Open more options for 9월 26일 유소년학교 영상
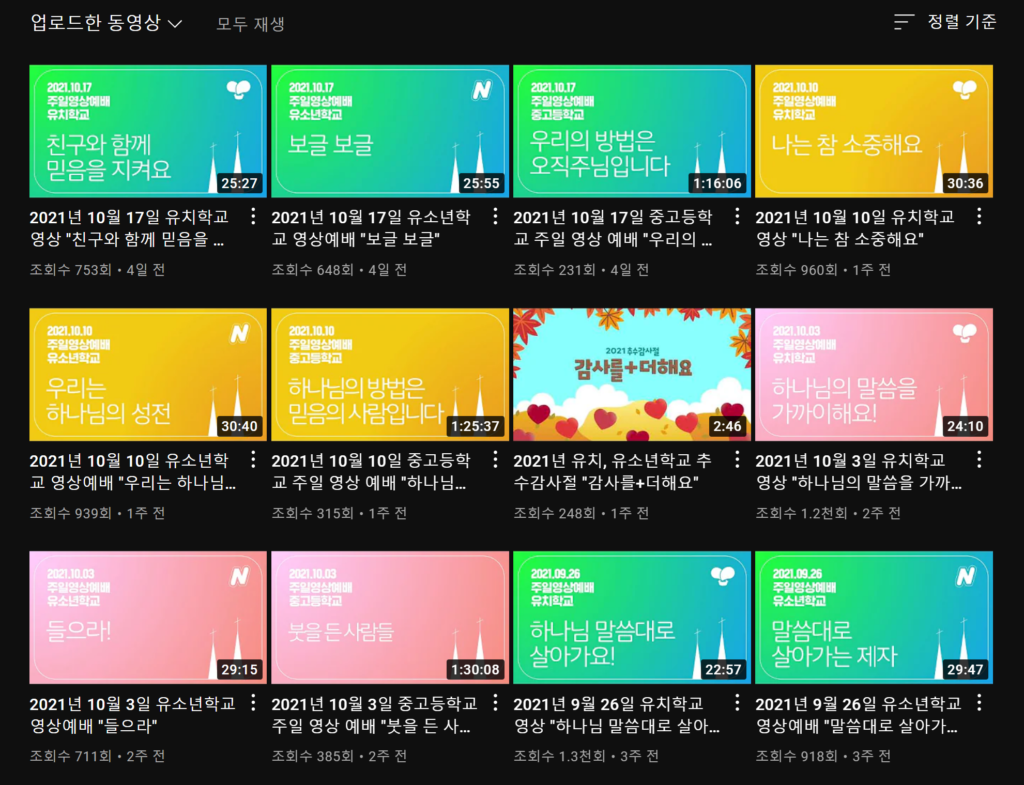Screen dimensions: 1024x785 (x=979, y=703)
